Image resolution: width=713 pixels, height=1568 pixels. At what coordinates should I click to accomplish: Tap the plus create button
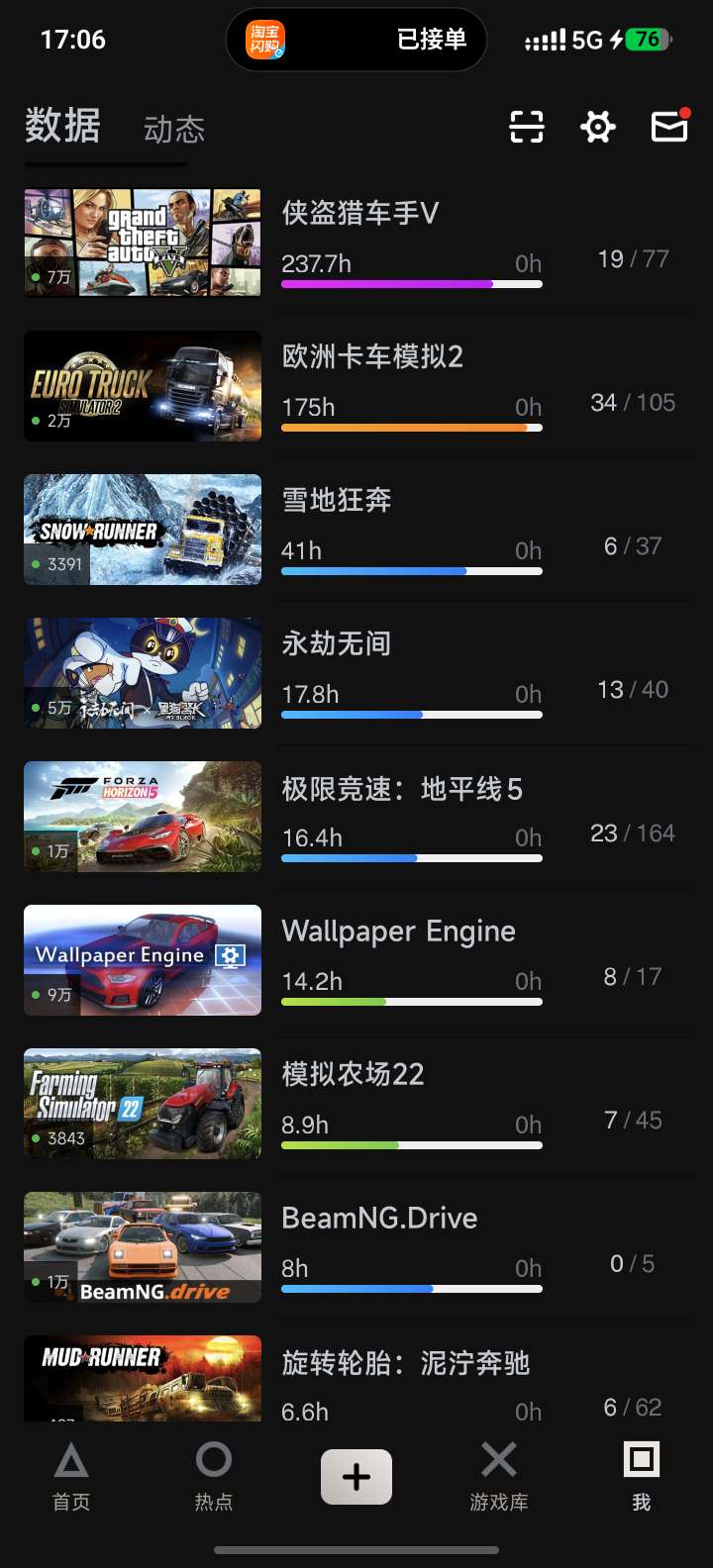tap(356, 1477)
